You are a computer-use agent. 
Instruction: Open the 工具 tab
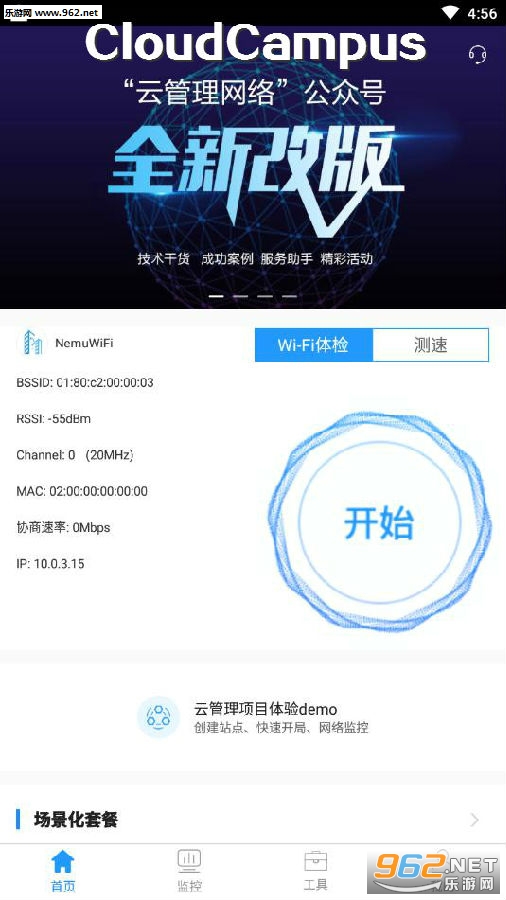(316, 871)
